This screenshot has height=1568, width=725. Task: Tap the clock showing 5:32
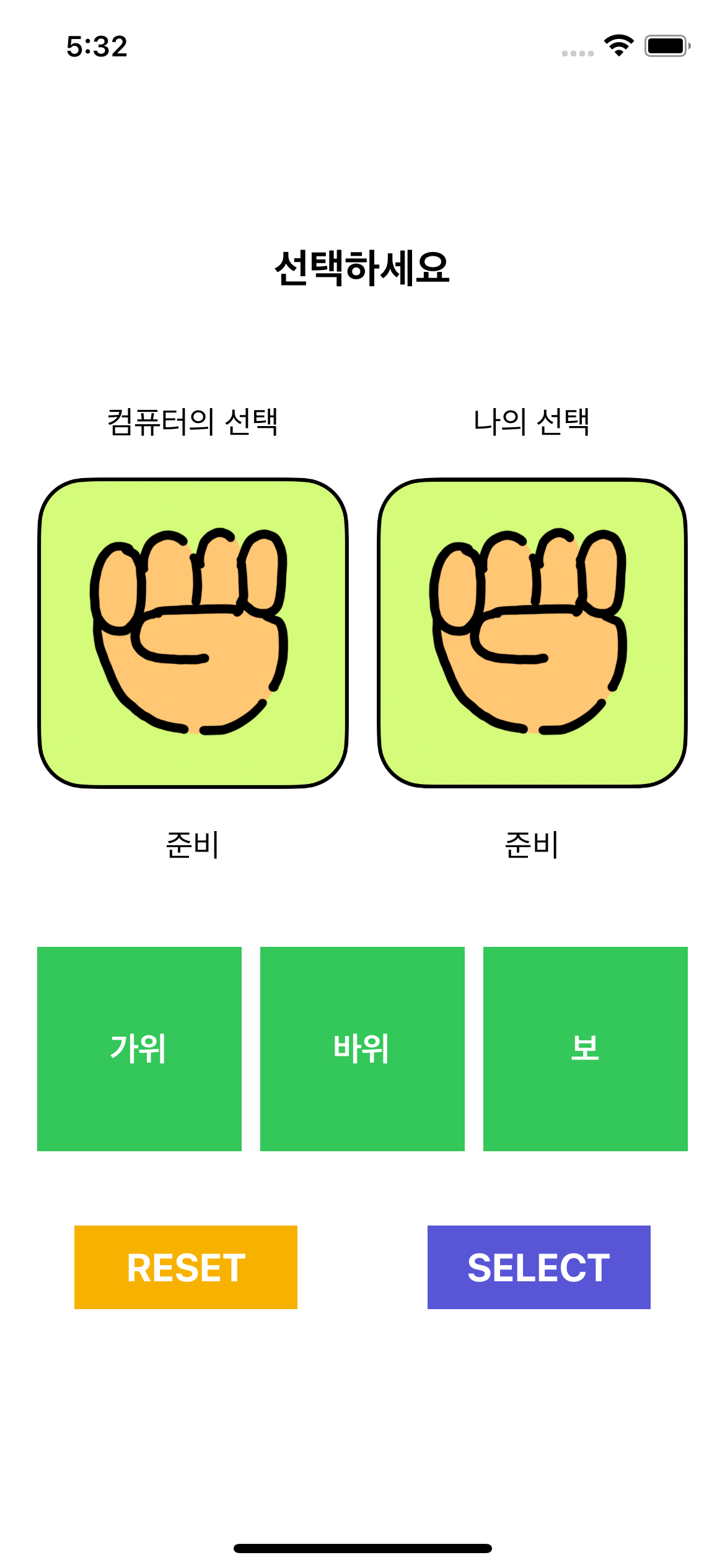[97, 45]
